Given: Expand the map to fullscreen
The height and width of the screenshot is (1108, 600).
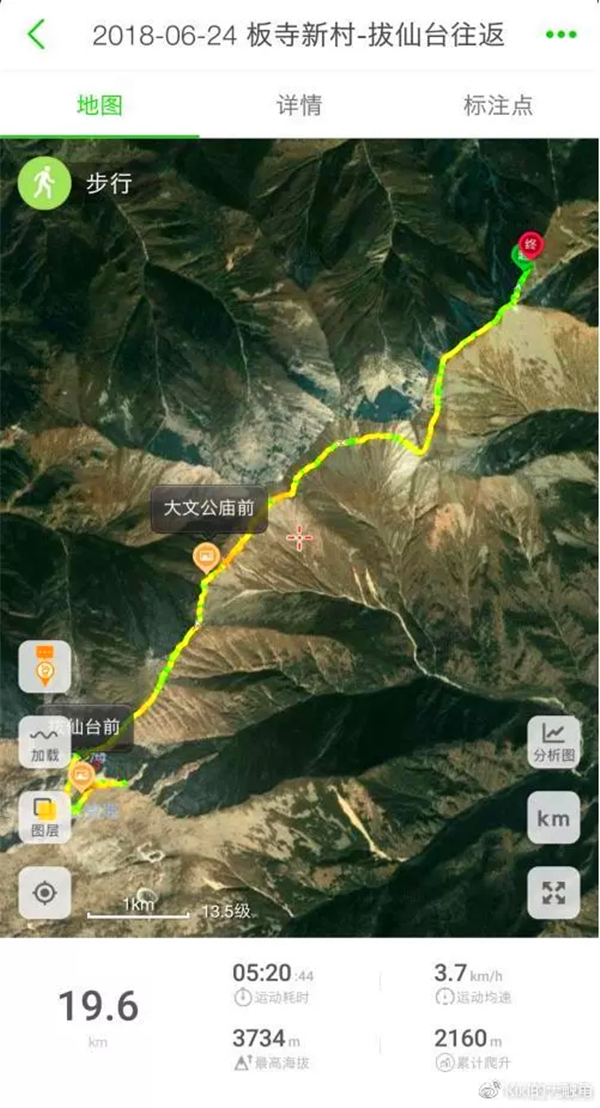Looking at the screenshot, I should click(553, 893).
